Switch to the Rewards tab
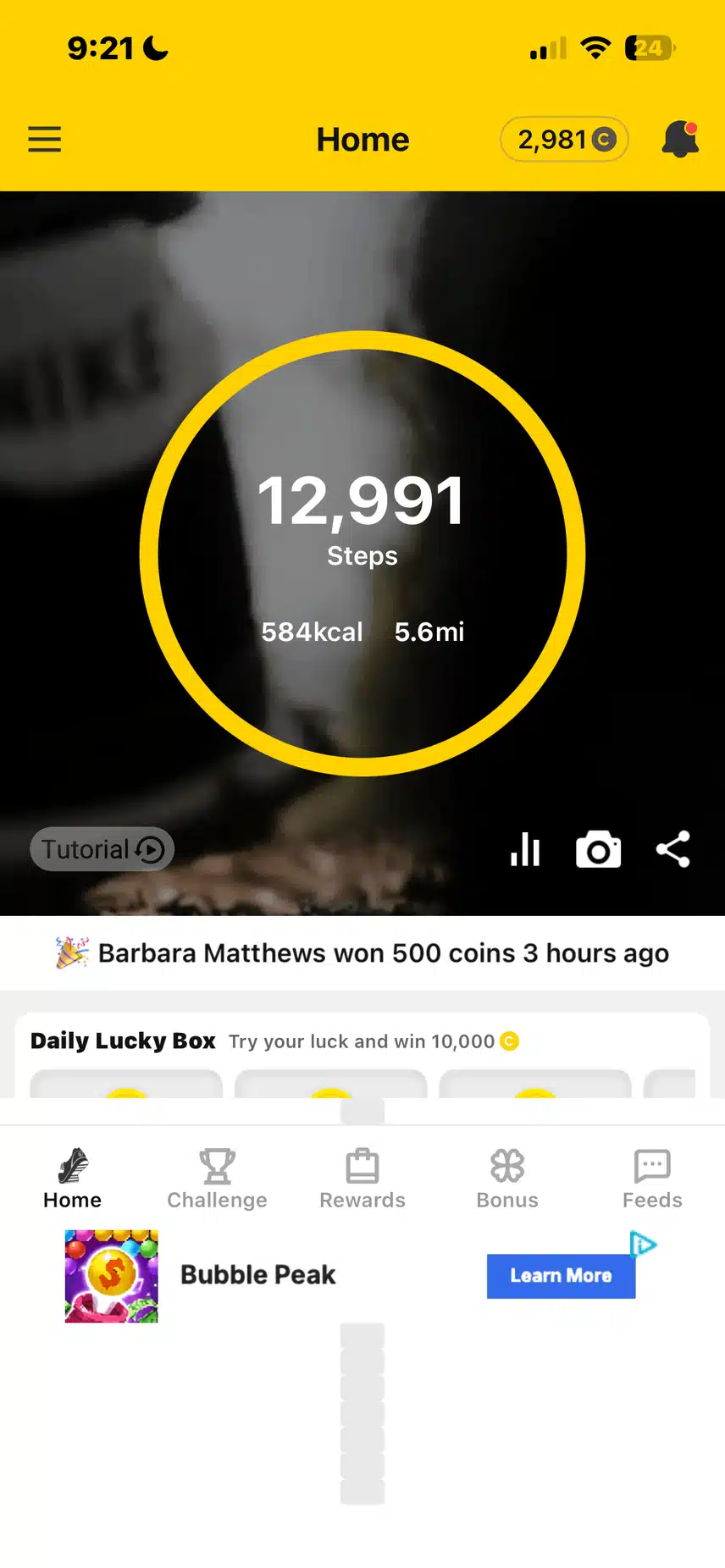This screenshot has width=725, height=1568. (362, 1179)
